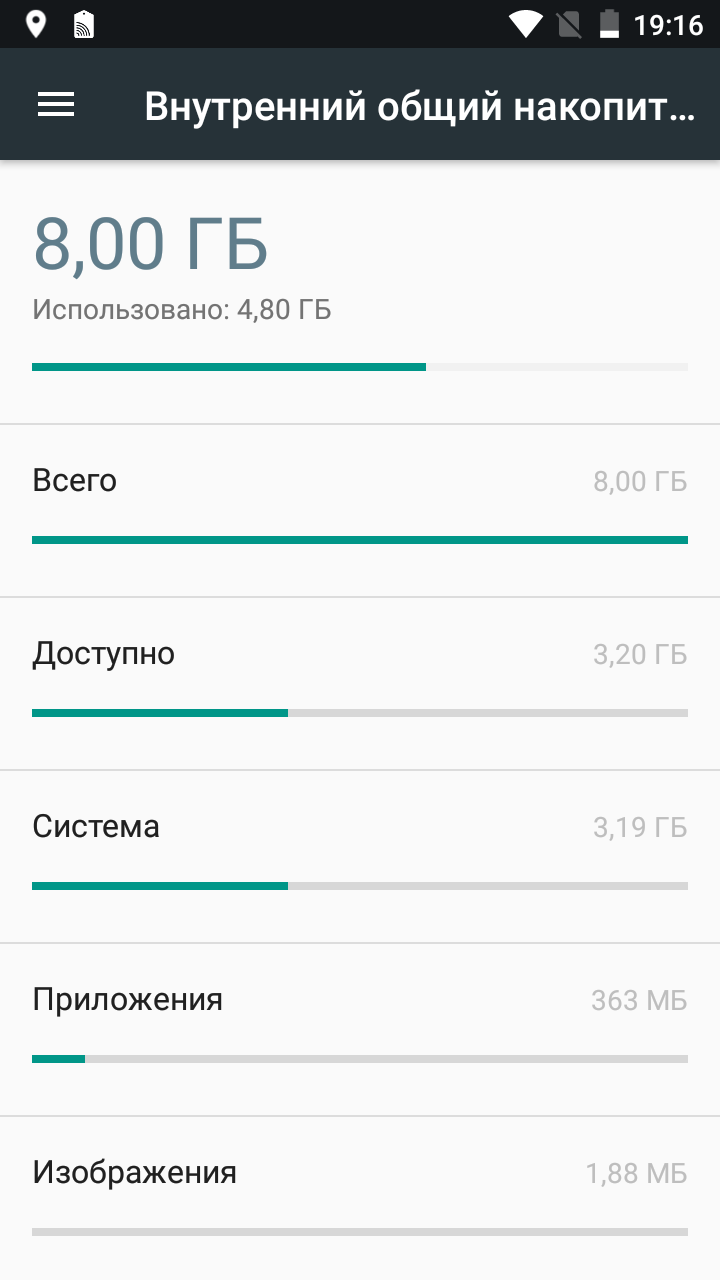
Task: Open the Изображения storage row
Action: click(x=360, y=1198)
